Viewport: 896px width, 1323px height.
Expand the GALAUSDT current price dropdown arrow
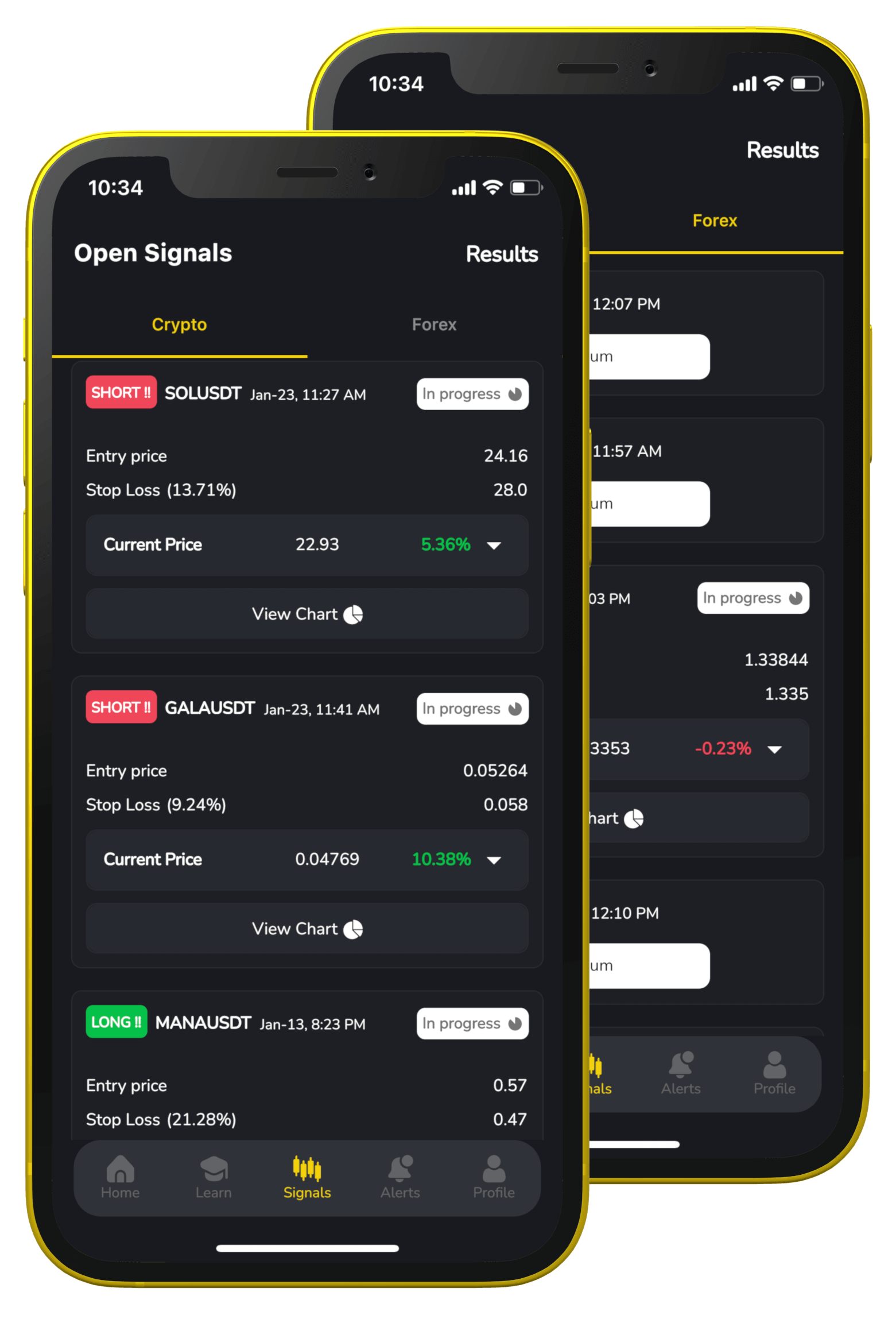click(493, 860)
